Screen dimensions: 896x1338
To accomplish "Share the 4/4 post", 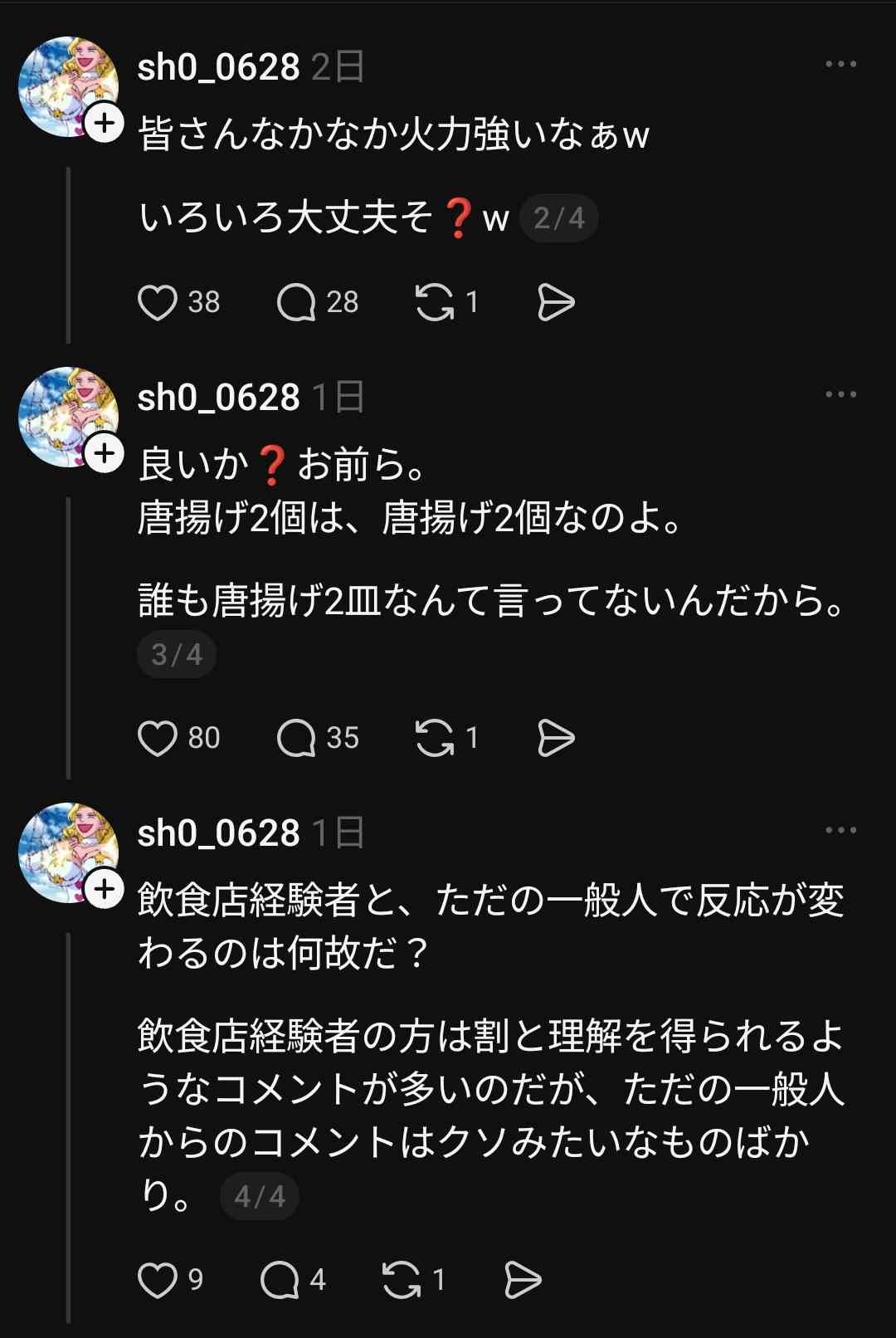I will coord(523,1280).
